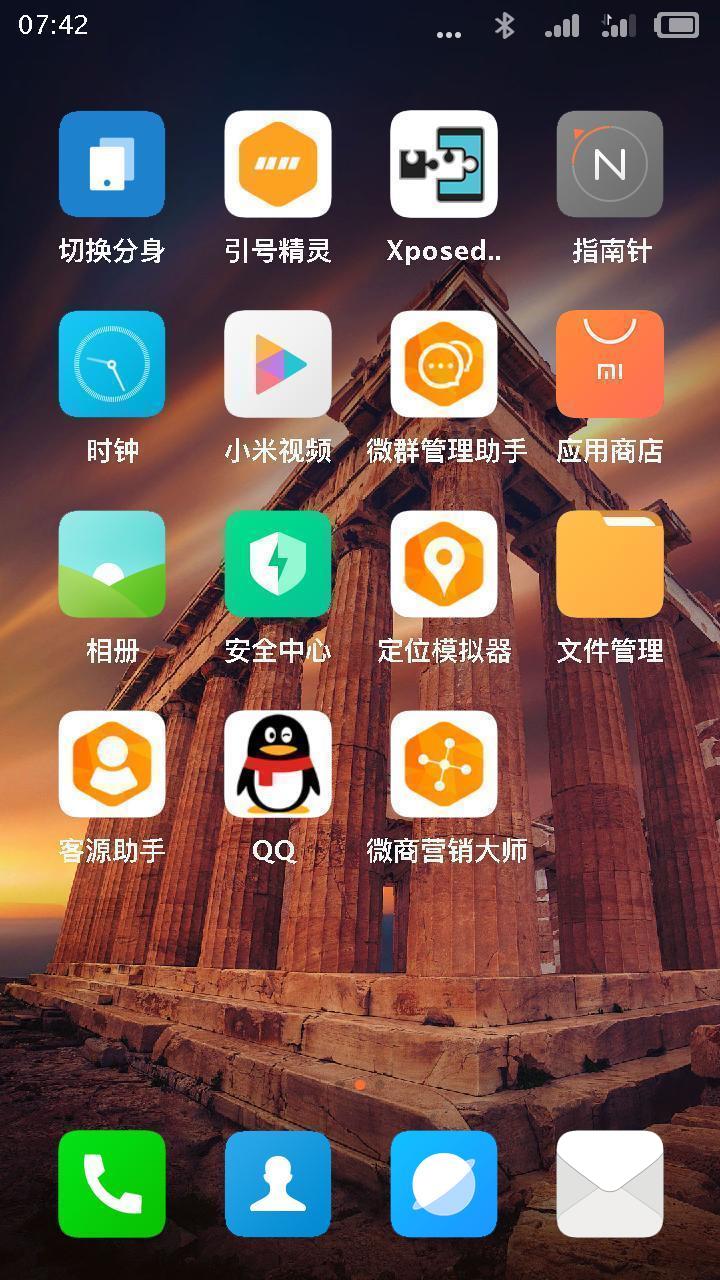This screenshot has width=720, height=1280.
Task: Launch 客源助手 app
Action: click(112, 764)
